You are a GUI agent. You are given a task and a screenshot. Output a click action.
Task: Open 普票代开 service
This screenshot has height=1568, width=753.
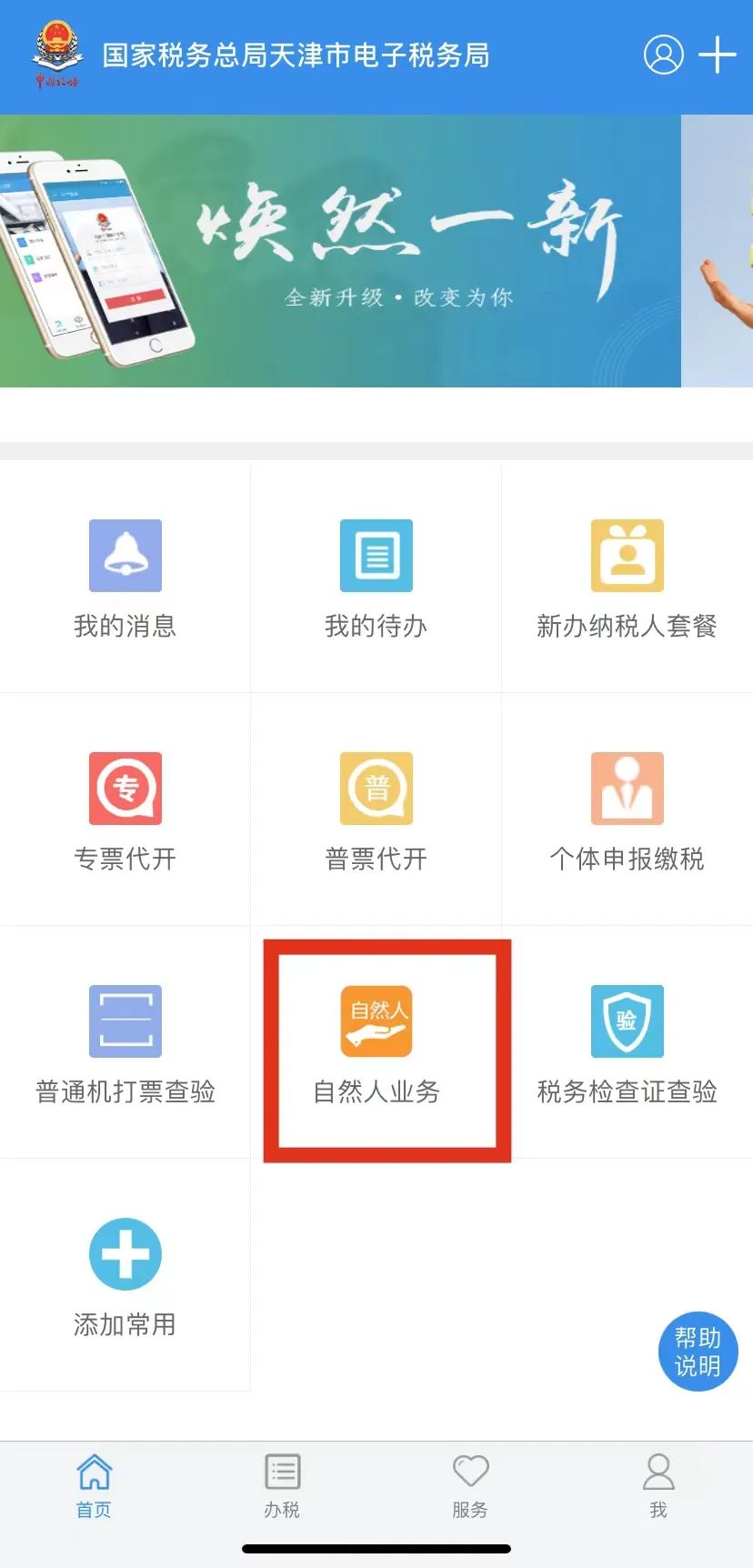tap(376, 811)
